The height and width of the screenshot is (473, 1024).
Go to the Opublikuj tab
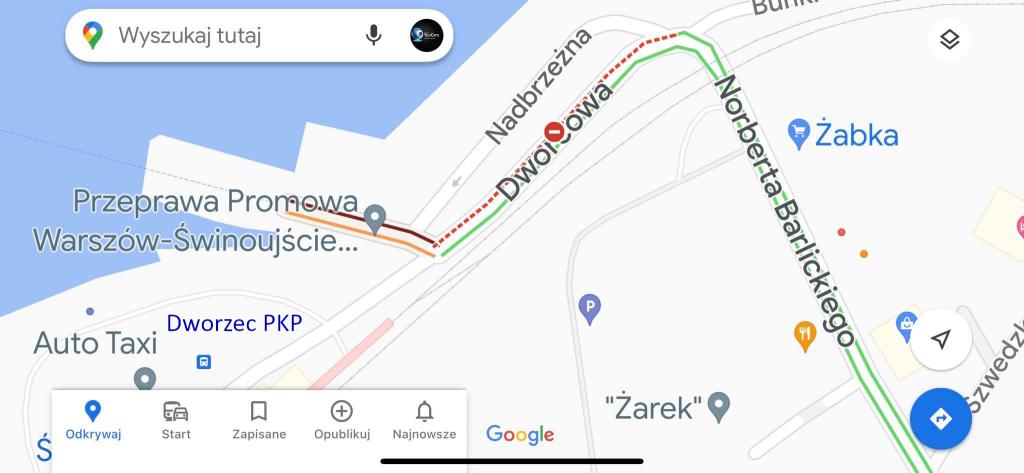342,420
